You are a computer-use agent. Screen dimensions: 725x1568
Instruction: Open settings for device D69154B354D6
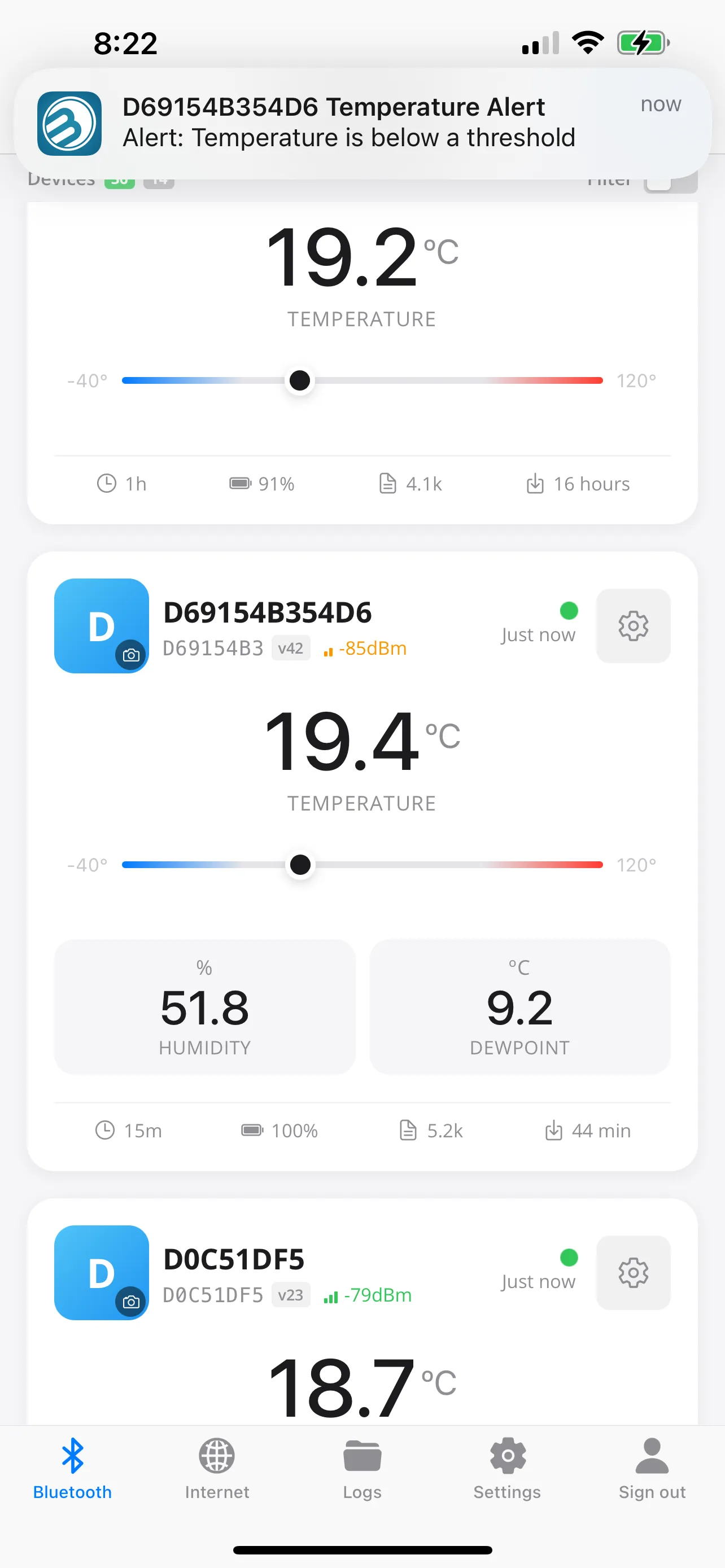tap(633, 625)
